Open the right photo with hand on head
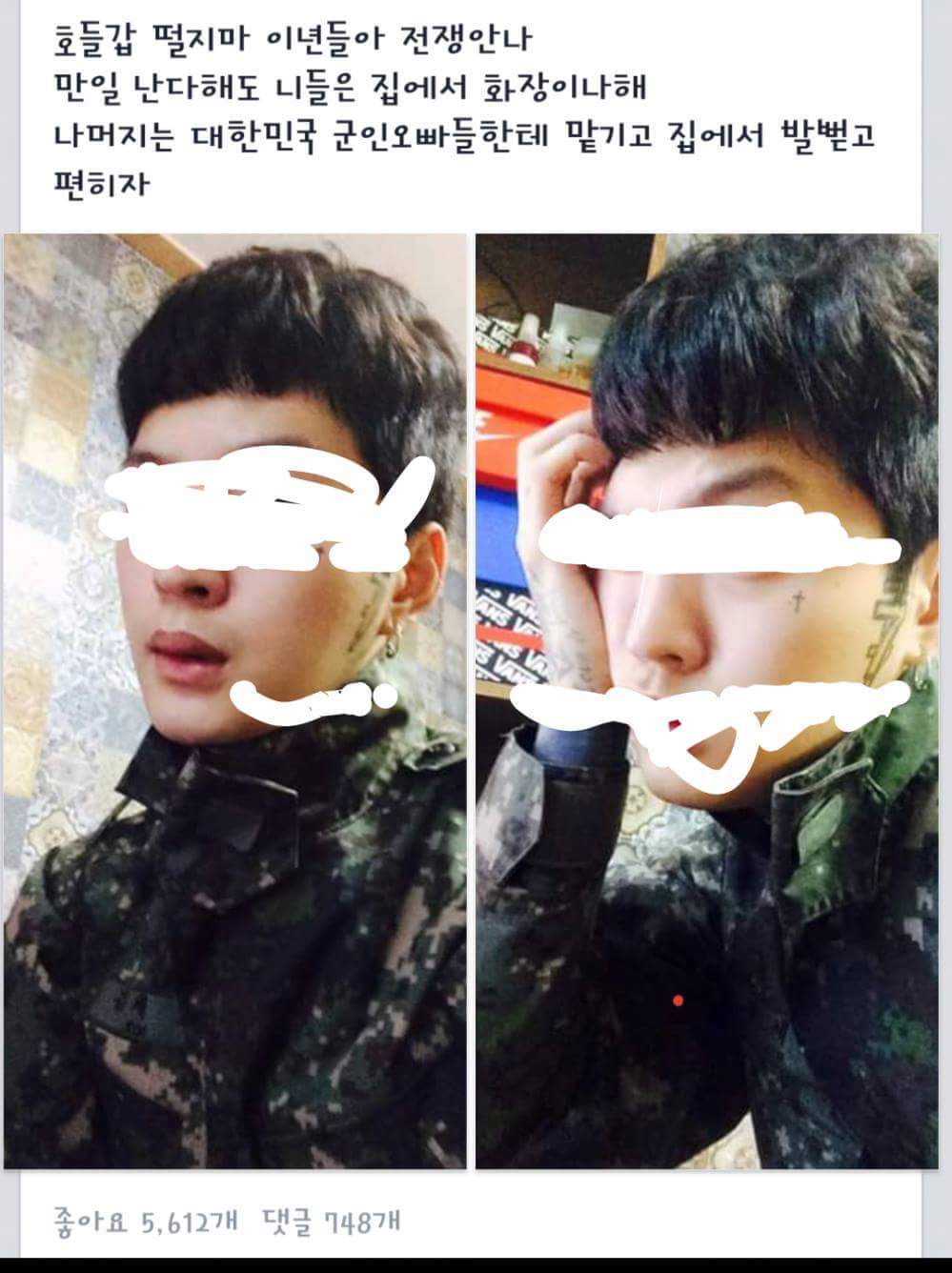 click(707, 701)
